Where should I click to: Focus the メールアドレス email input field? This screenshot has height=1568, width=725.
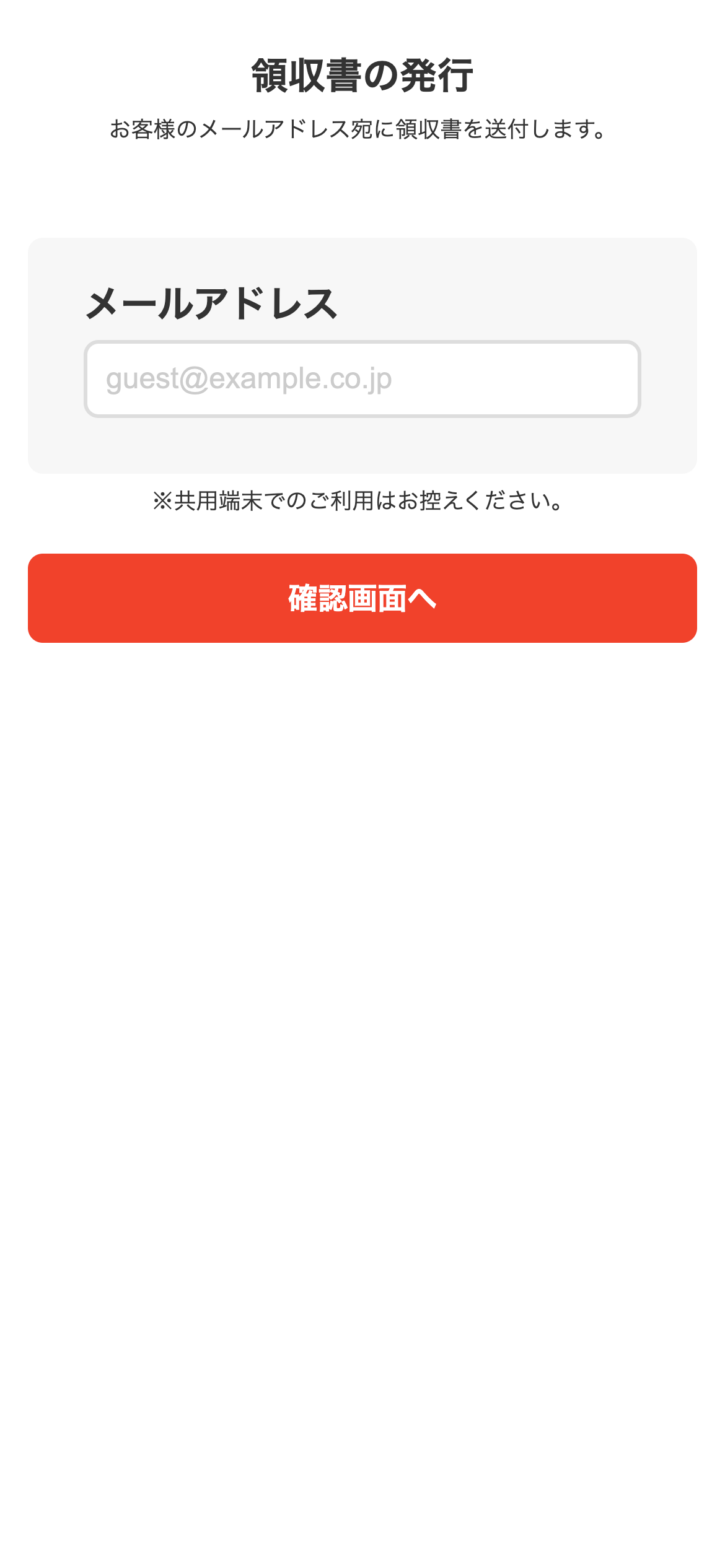(362, 379)
